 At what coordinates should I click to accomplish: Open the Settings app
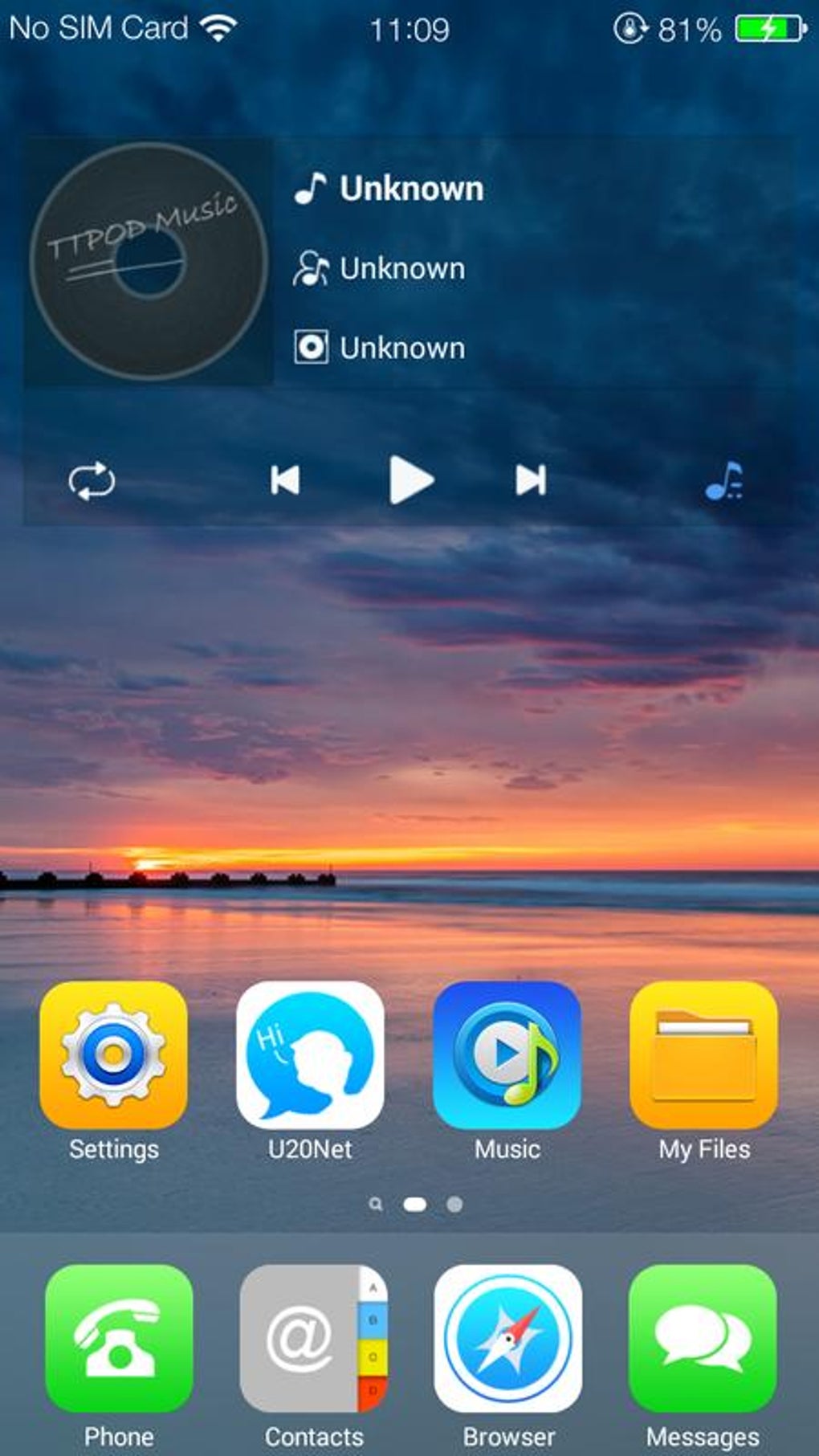pos(113,1055)
